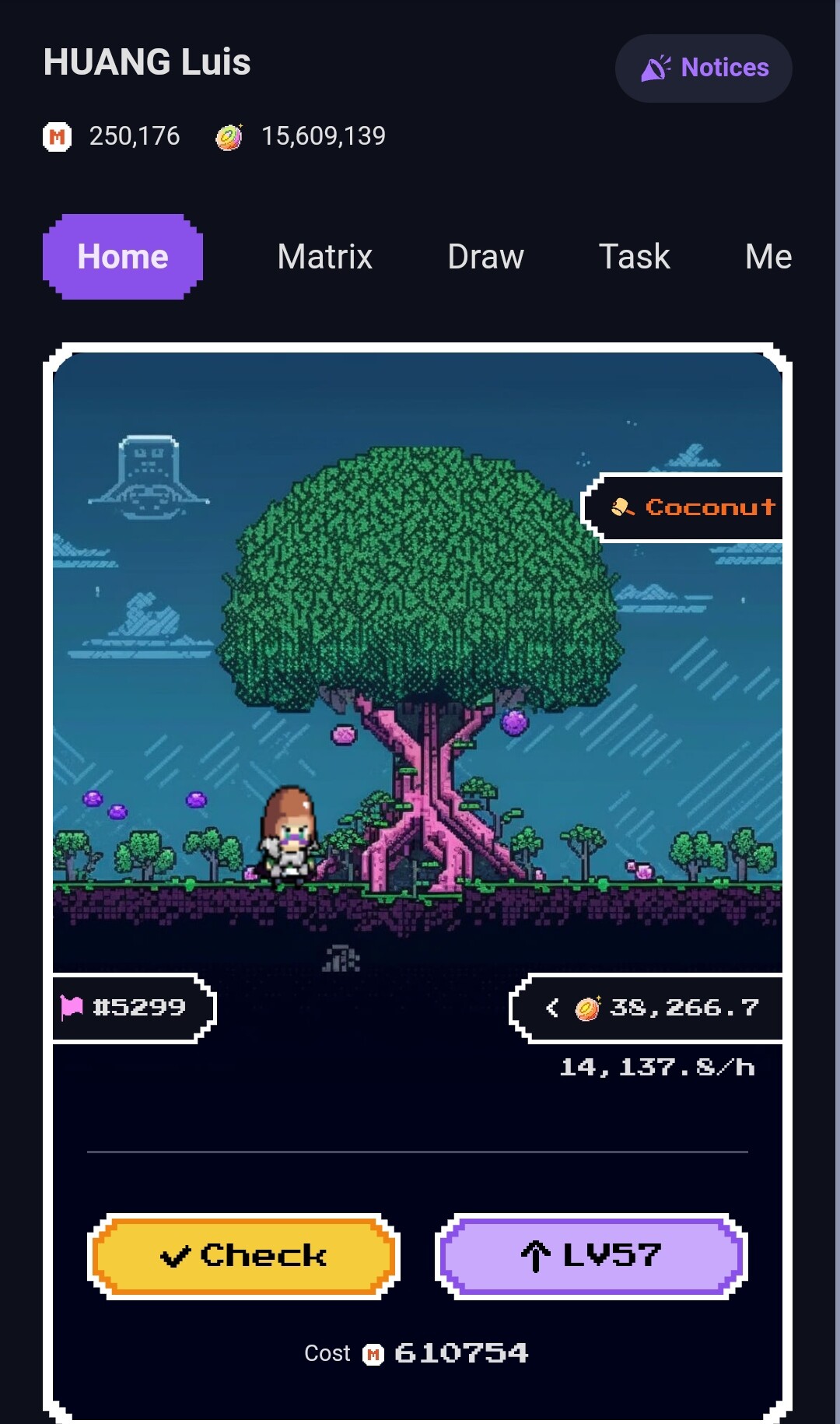The width and height of the screenshot is (840, 1424).
Task: Switch to the Matrix tab
Action: point(324,257)
